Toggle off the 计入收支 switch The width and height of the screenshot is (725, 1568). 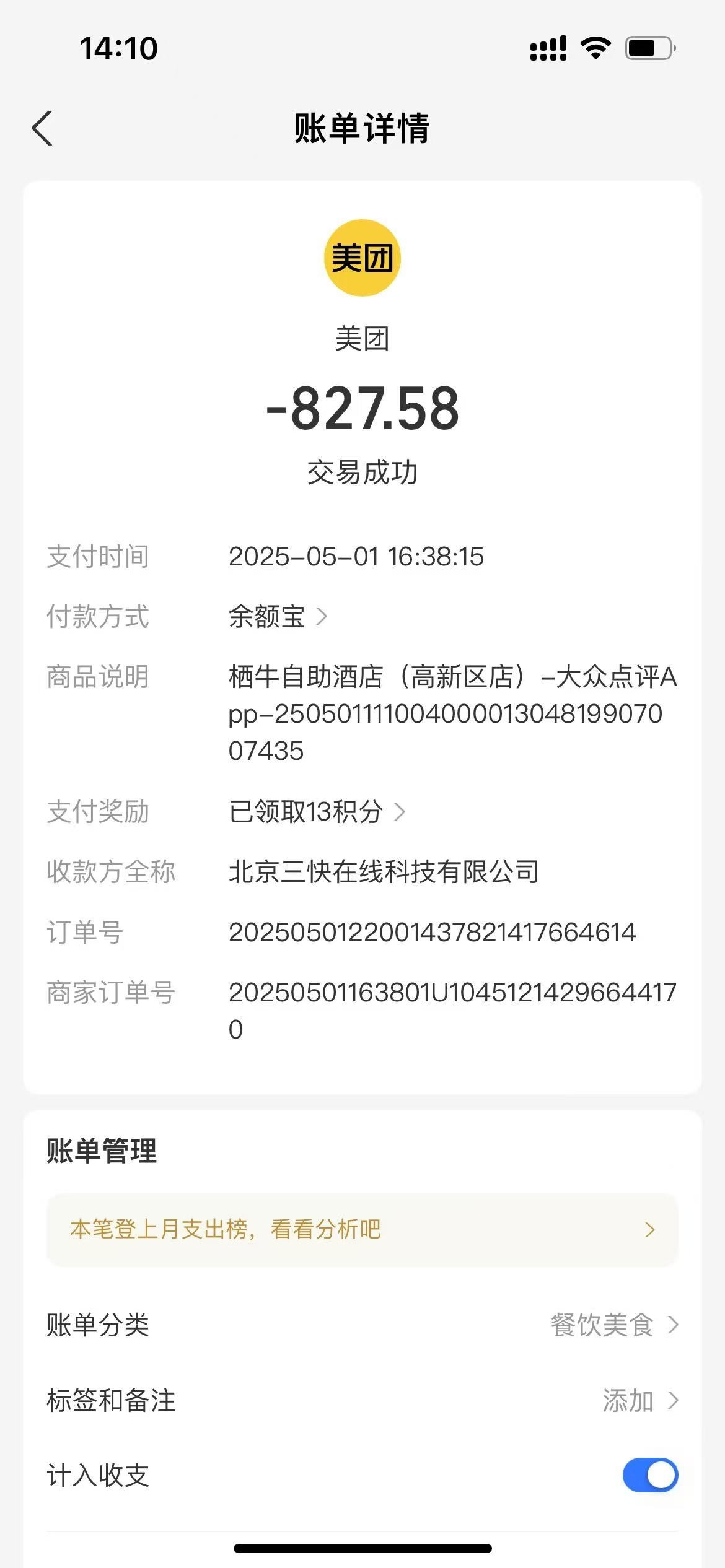point(649,1475)
